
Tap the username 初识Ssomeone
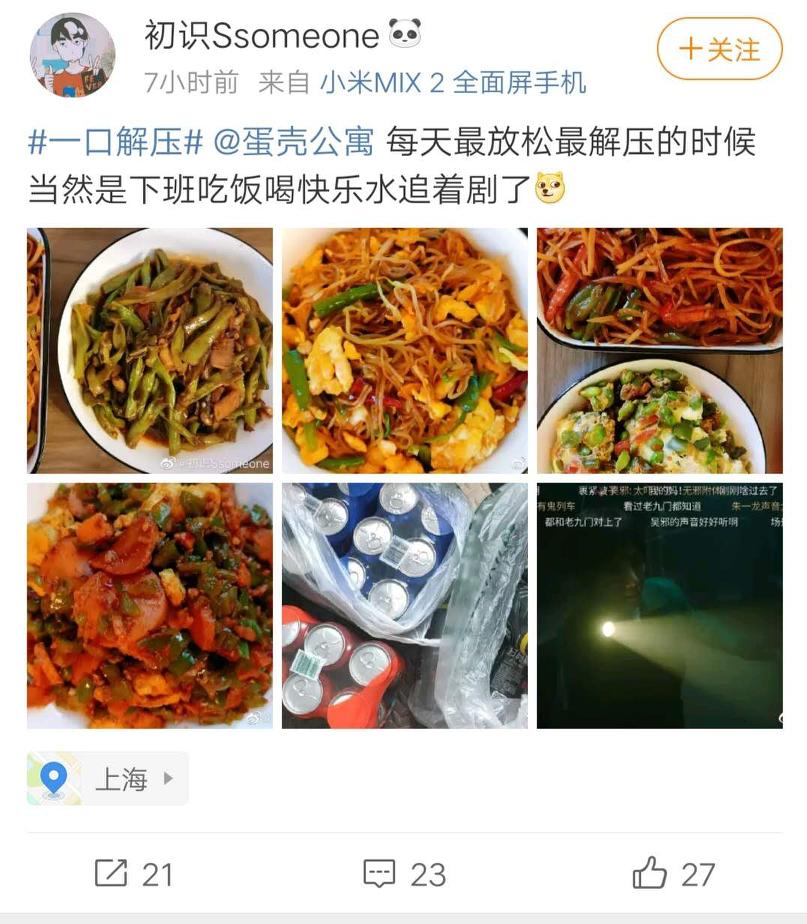coord(262,36)
